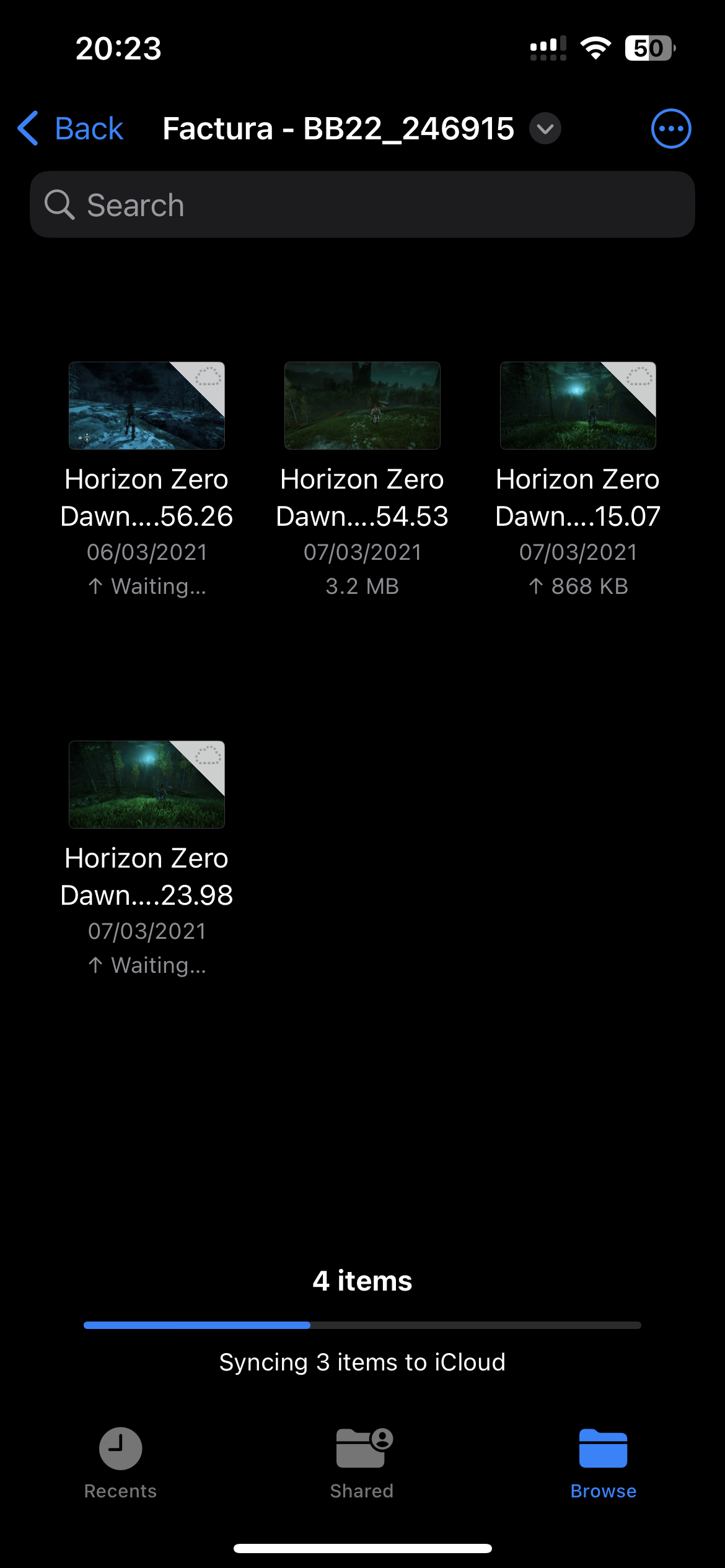Open the Horizon Zero Dawn file ending 54.53
This screenshot has width=725, height=1568.
(362, 406)
